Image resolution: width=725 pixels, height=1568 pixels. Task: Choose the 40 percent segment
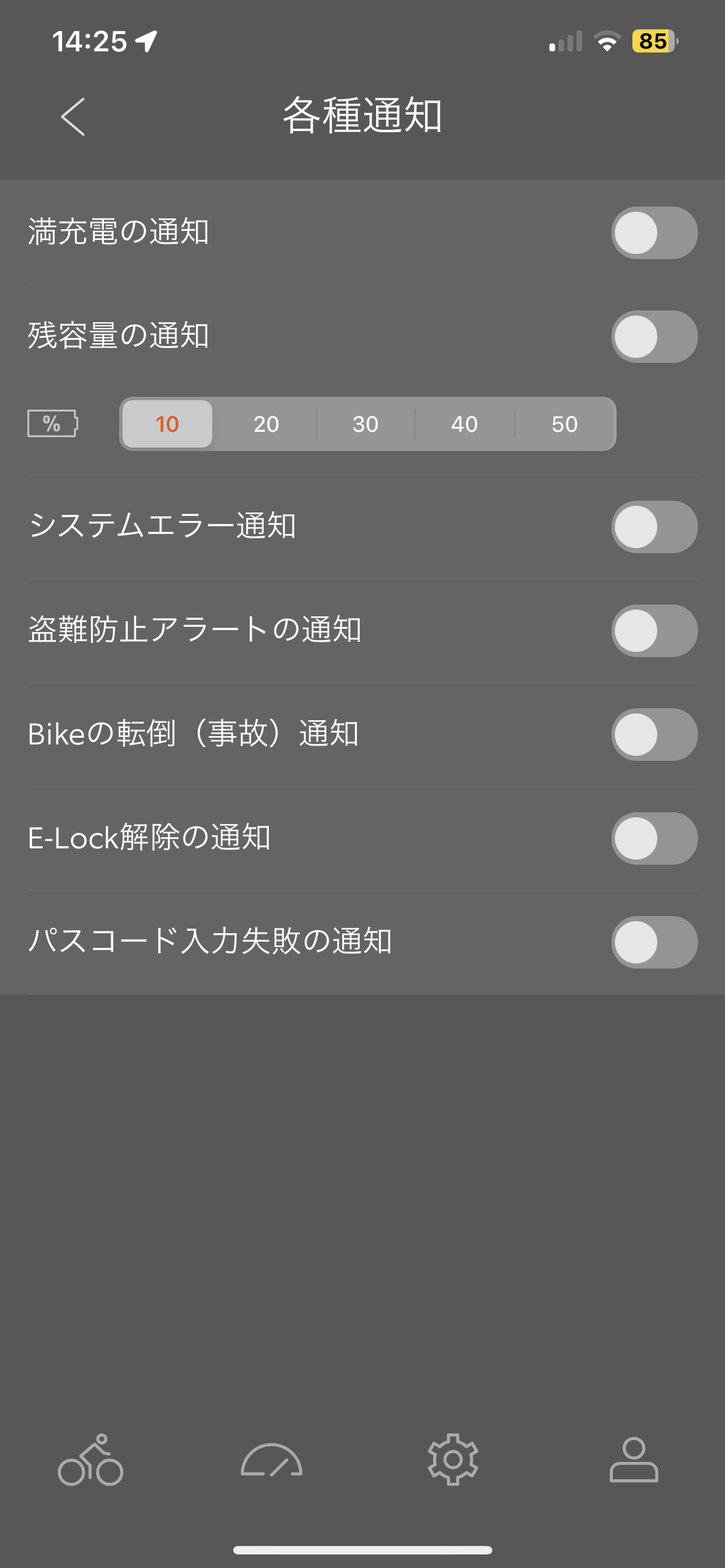point(465,424)
